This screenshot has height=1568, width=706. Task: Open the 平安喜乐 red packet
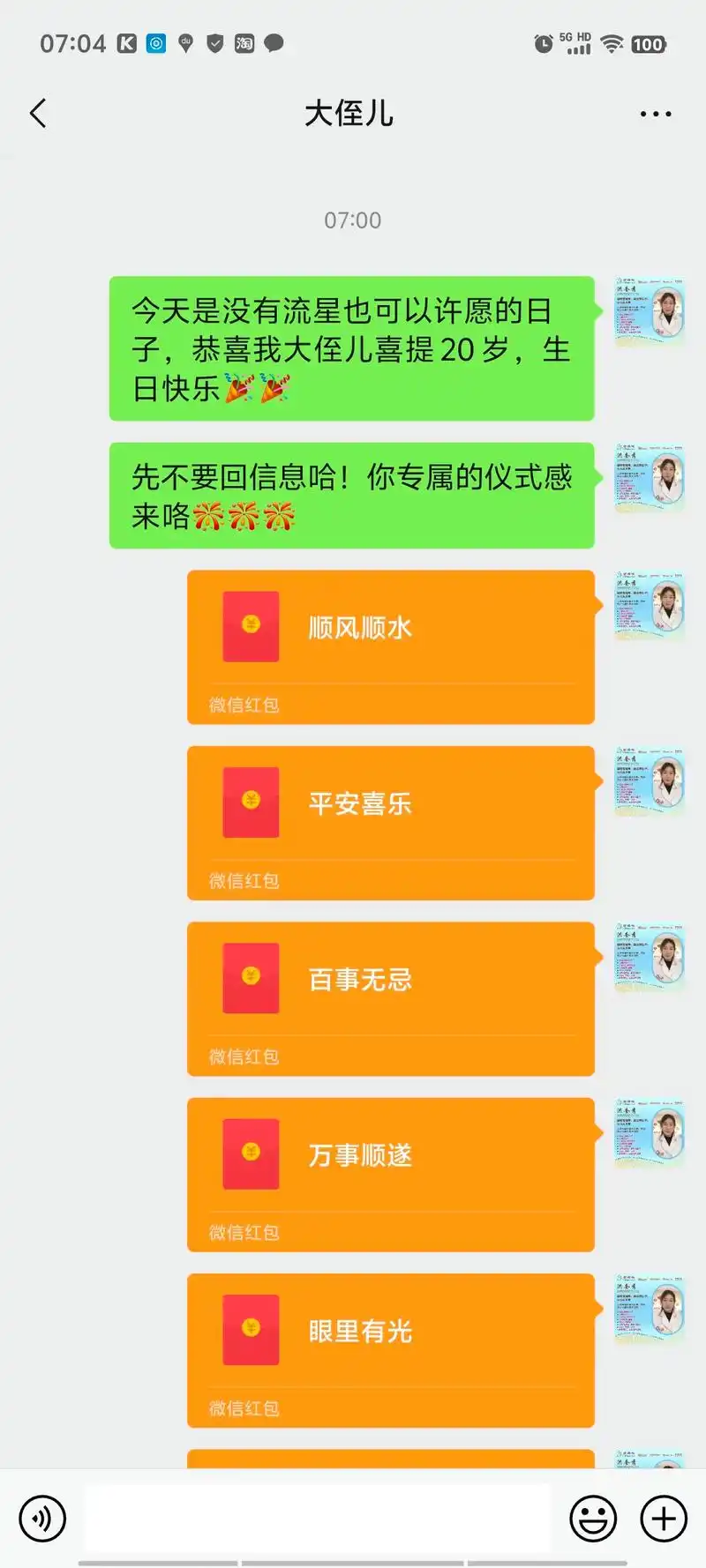tap(390, 822)
